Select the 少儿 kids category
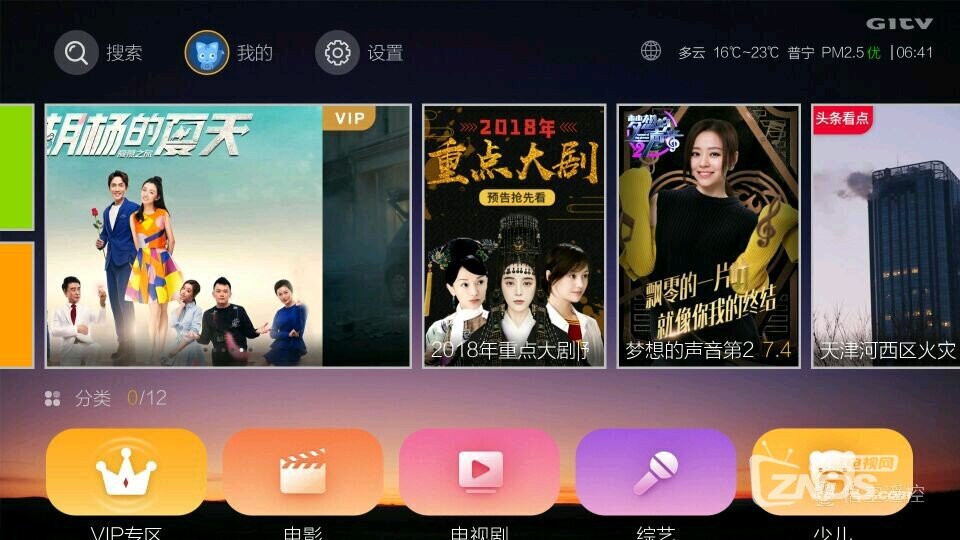This screenshot has width=960, height=540. pyautogui.click(x=832, y=473)
